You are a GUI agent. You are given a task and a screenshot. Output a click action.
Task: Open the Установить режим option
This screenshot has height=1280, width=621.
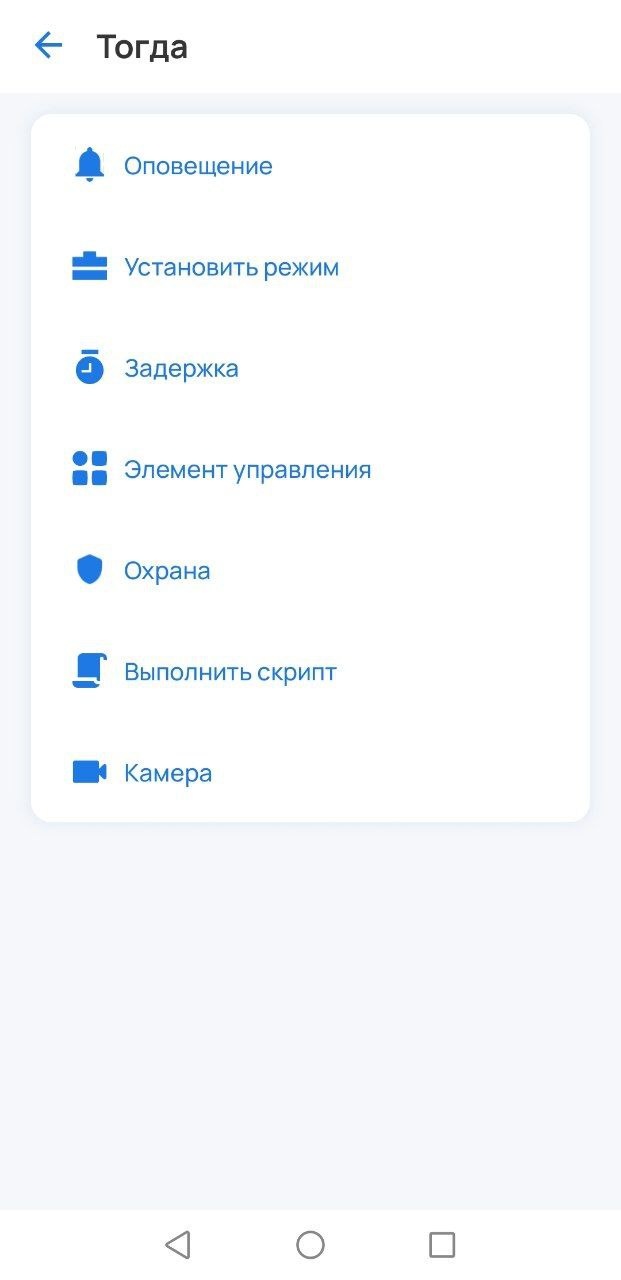231,267
